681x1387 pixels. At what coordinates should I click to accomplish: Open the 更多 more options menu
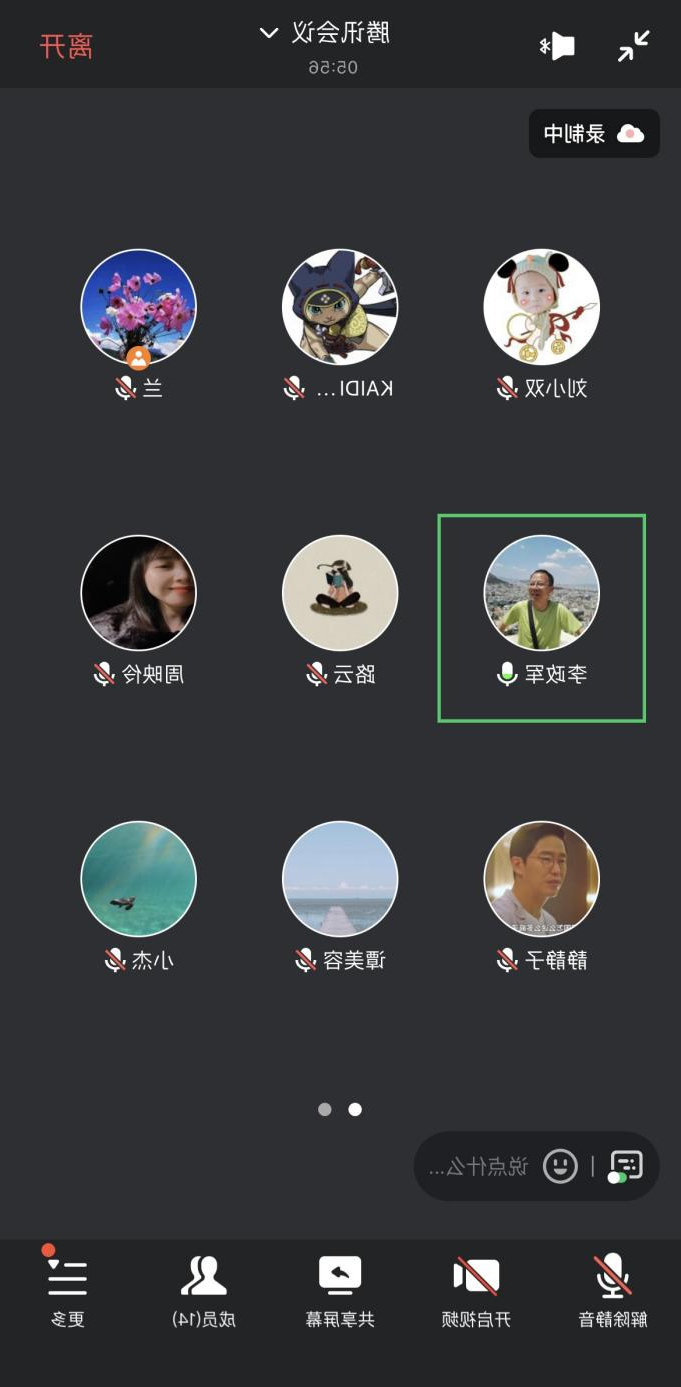(68, 1290)
